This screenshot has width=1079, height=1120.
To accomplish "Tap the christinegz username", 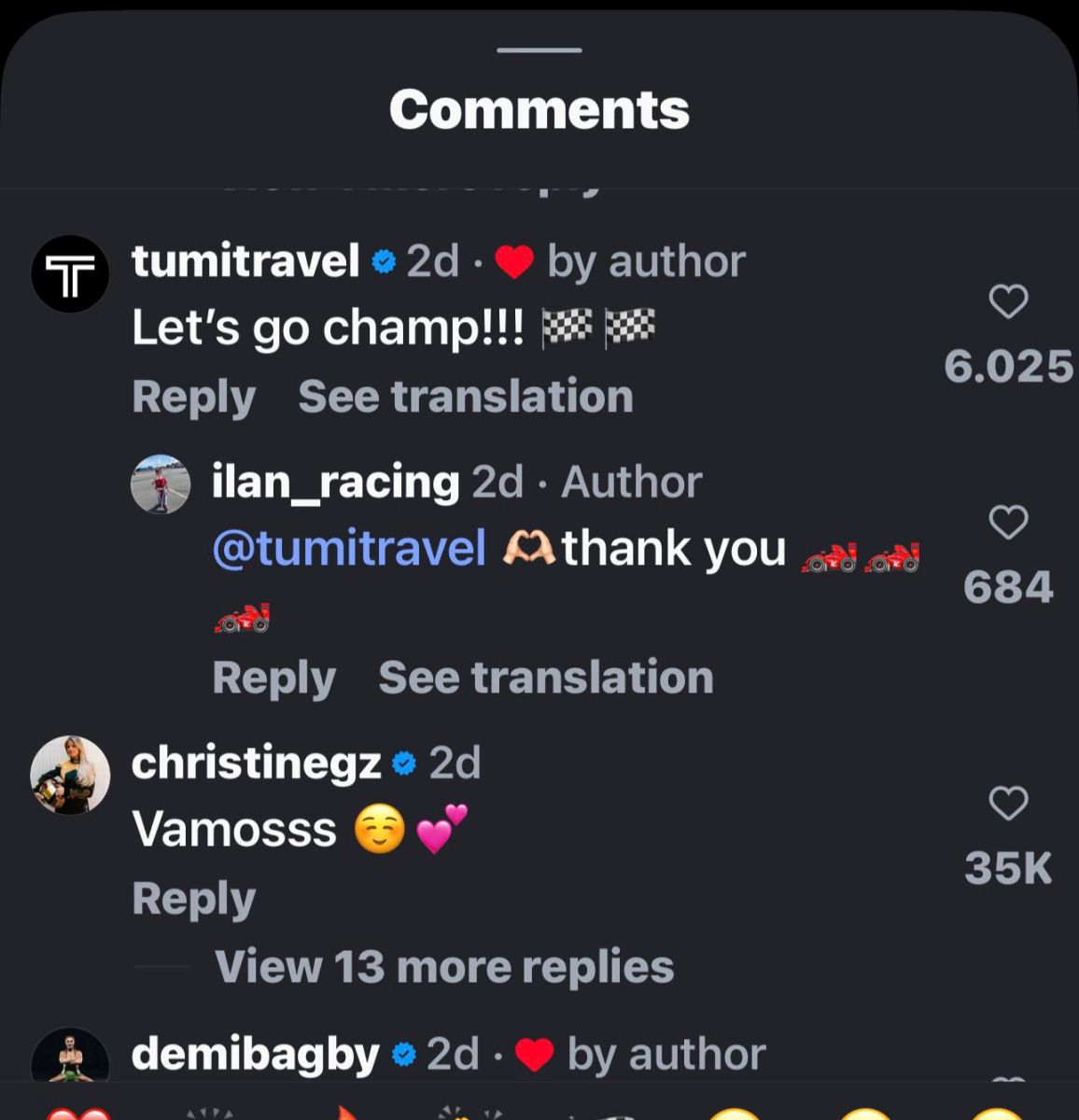I will coord(256,763).
